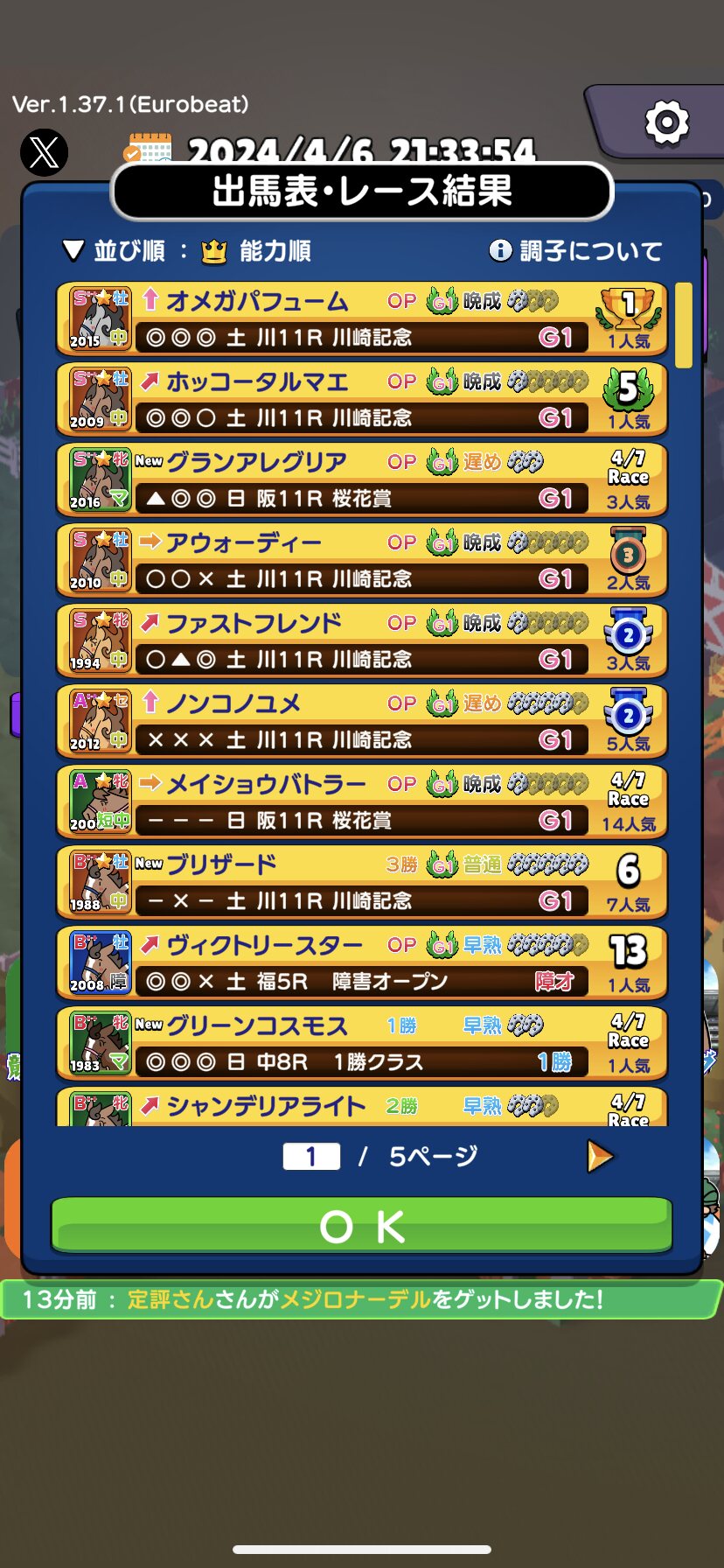This screenshot has width=724, height=1568.
Task: Open ノンコノユメ row
Action: tap(361, 722)
